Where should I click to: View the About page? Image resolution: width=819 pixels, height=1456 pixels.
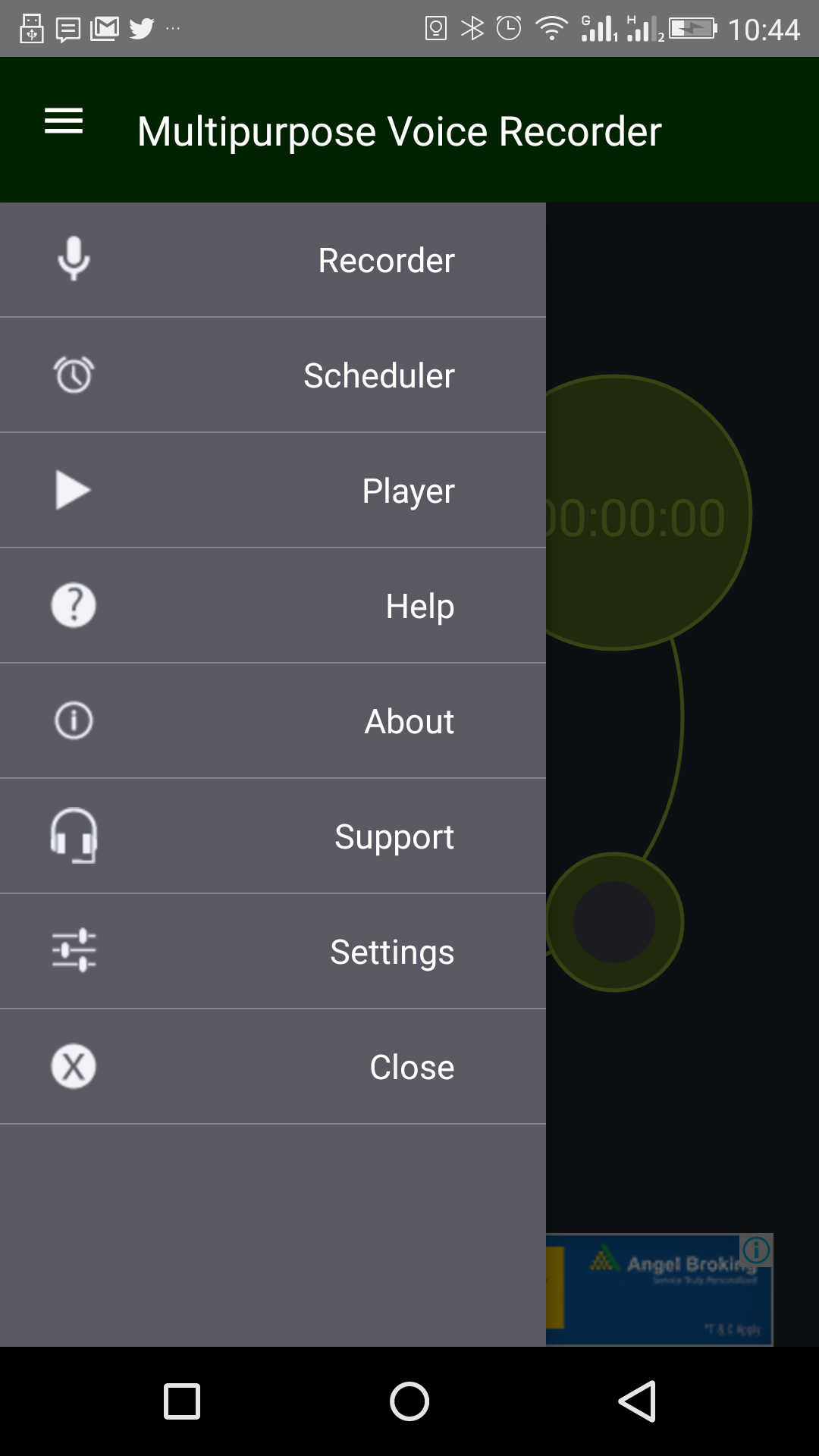[273, 721]
